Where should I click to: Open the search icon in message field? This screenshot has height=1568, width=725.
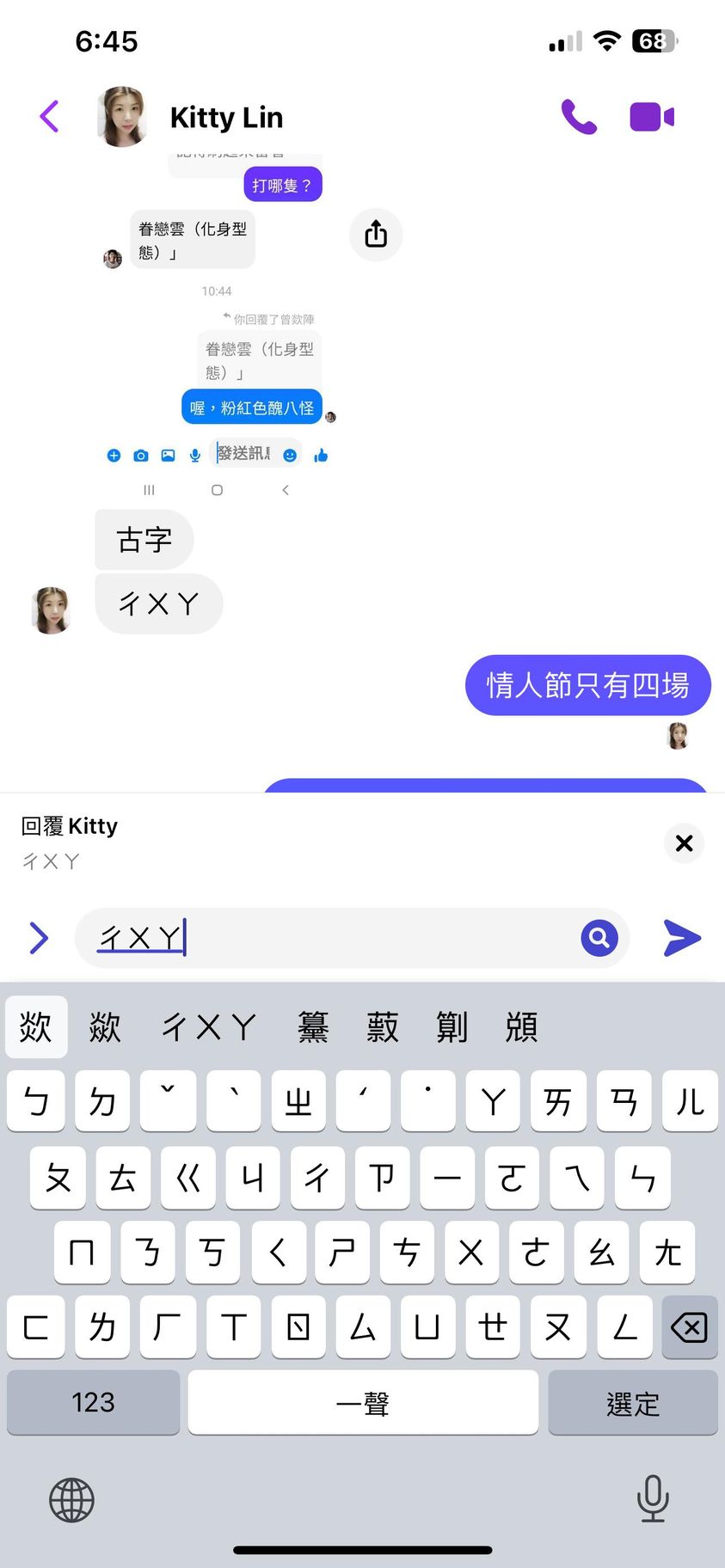[599, 938]
